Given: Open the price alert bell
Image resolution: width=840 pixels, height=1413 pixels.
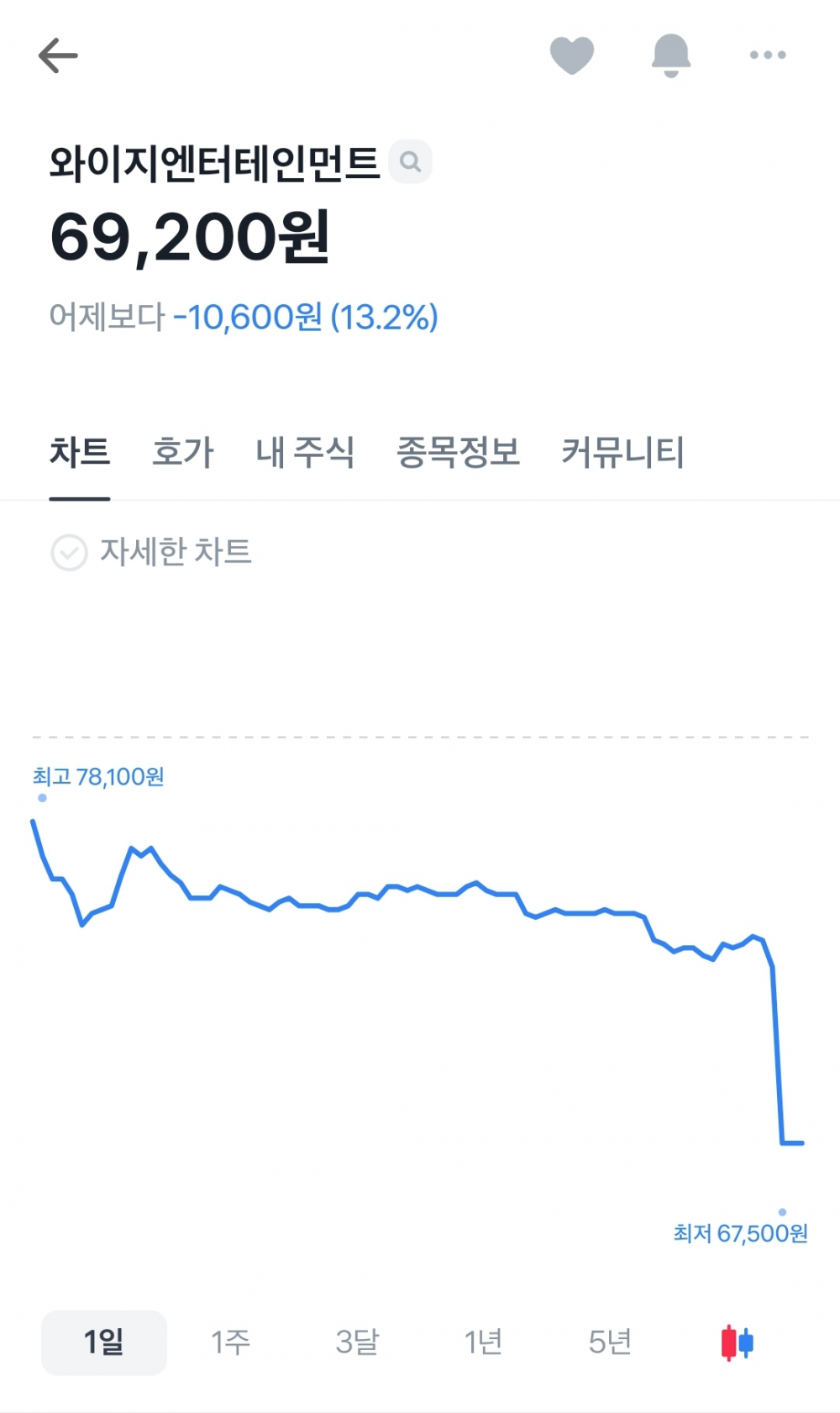Looking at the screenshot, I should [671, 55].
